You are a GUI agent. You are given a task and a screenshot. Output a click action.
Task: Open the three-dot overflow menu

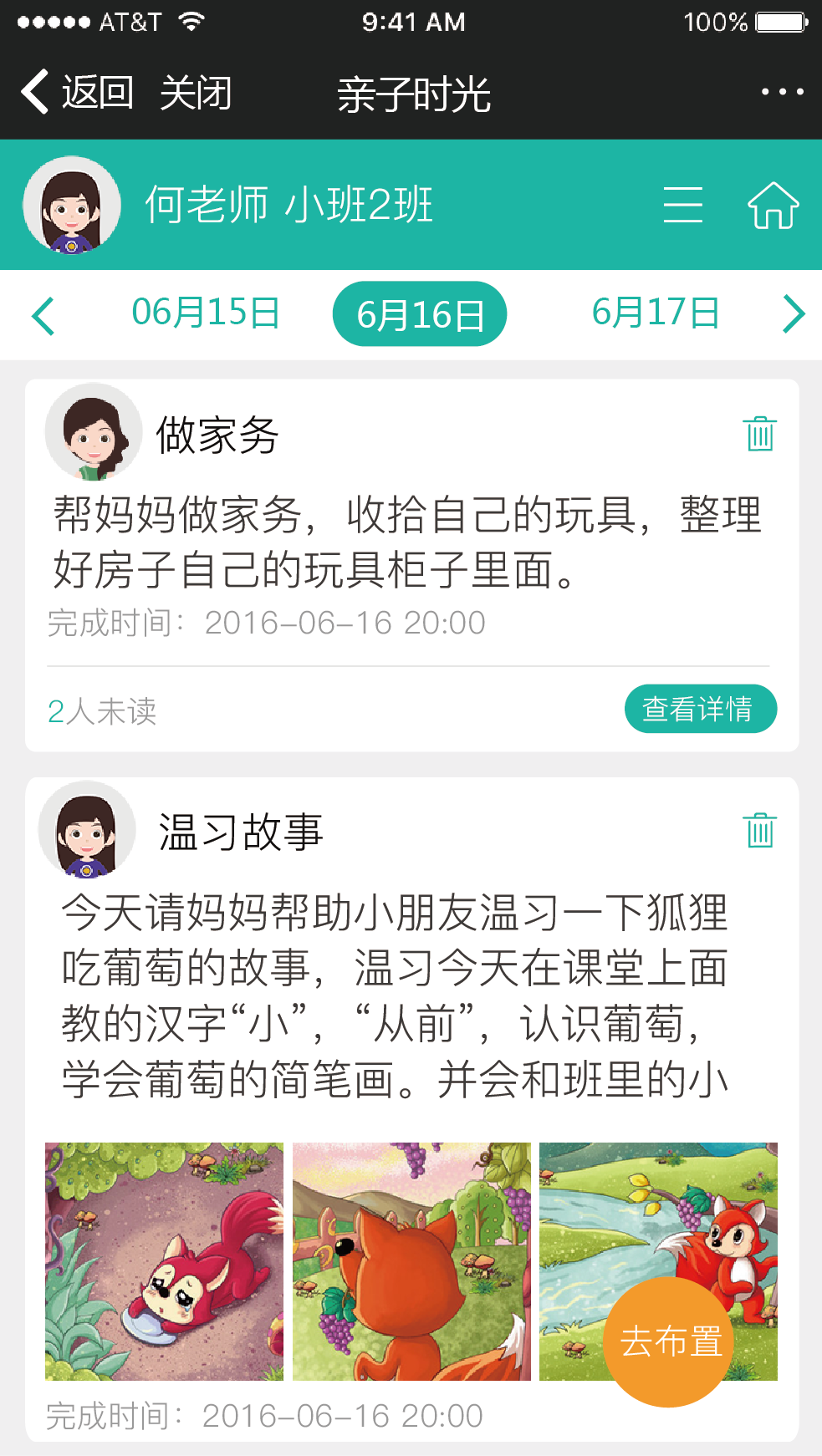coord(782,92)
